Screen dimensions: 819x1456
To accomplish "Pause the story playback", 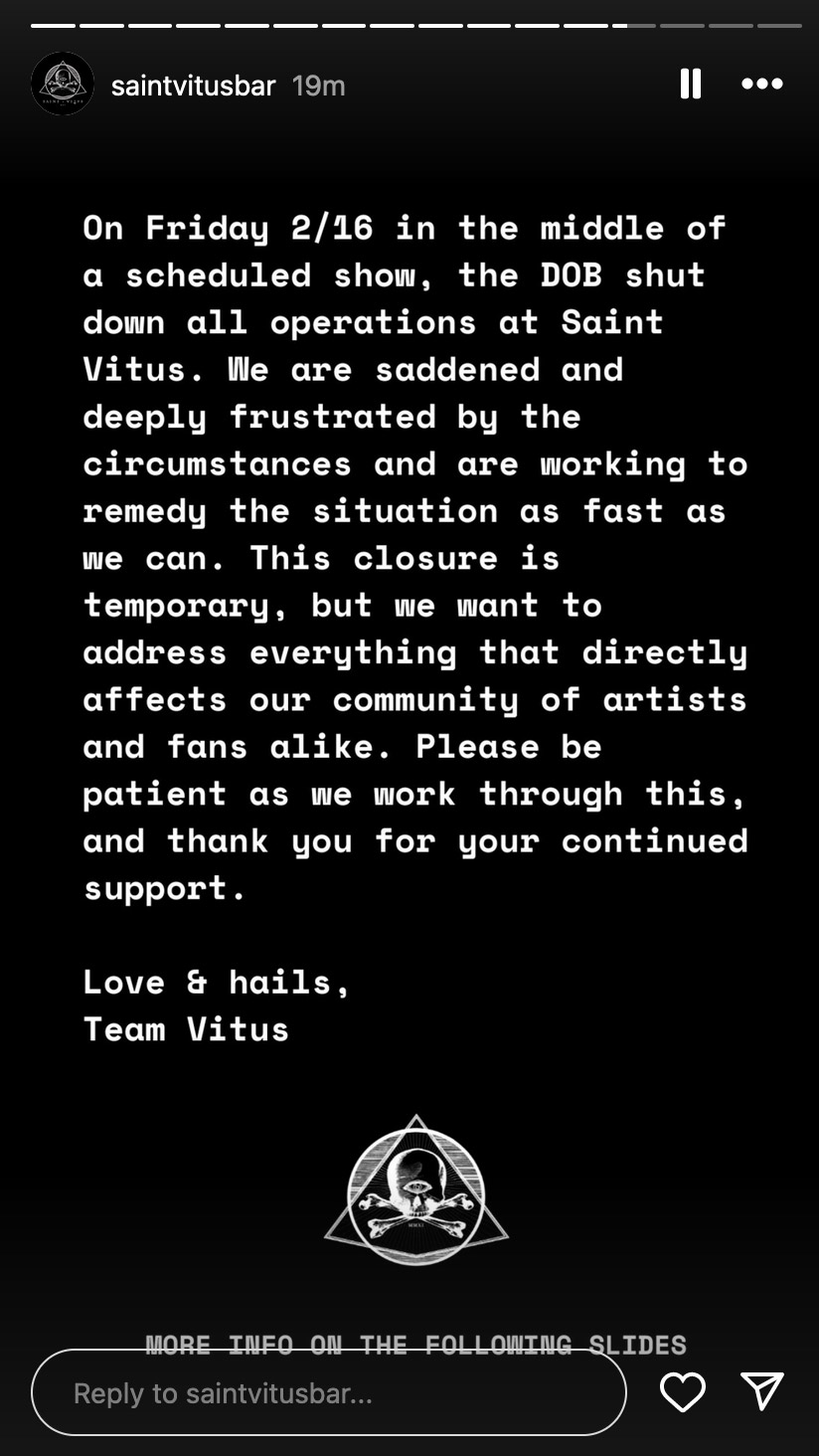I will pos(691,84).
